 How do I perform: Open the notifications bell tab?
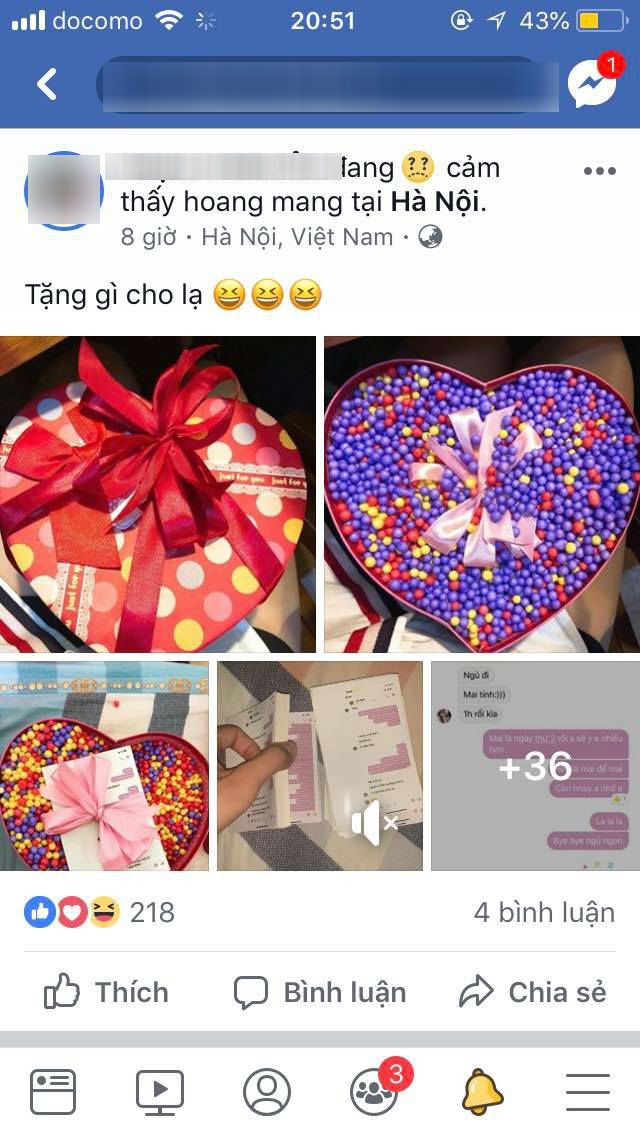482,1092
